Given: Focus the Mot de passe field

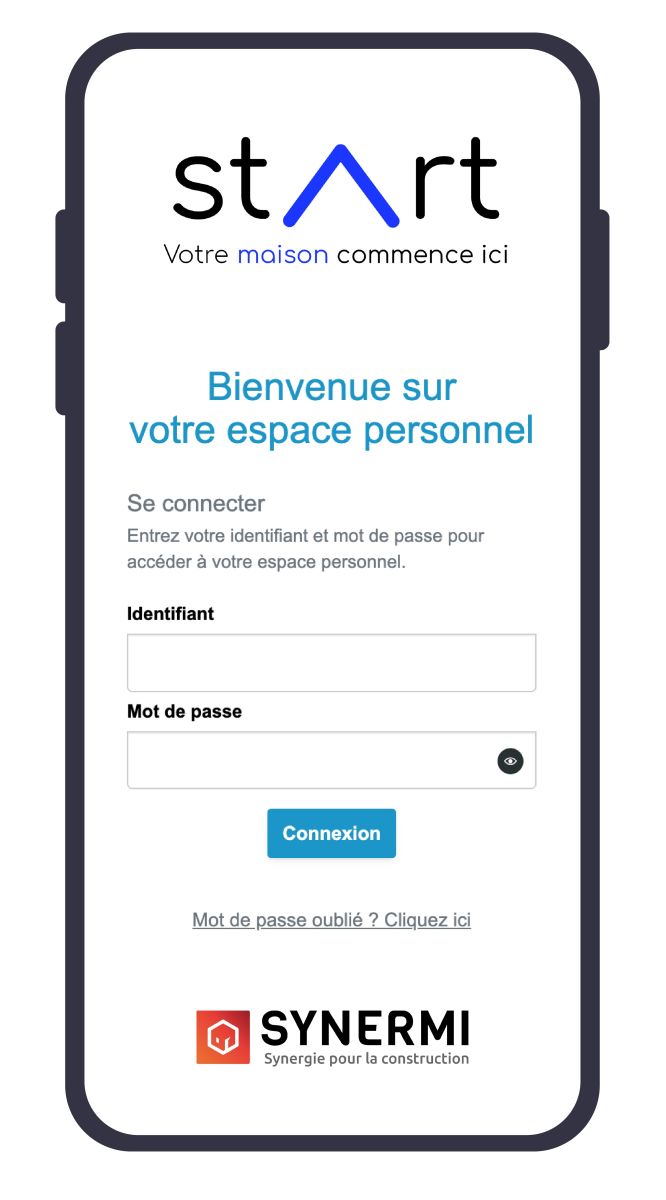Looking at the screenshot, I should (x=310, y=761).
